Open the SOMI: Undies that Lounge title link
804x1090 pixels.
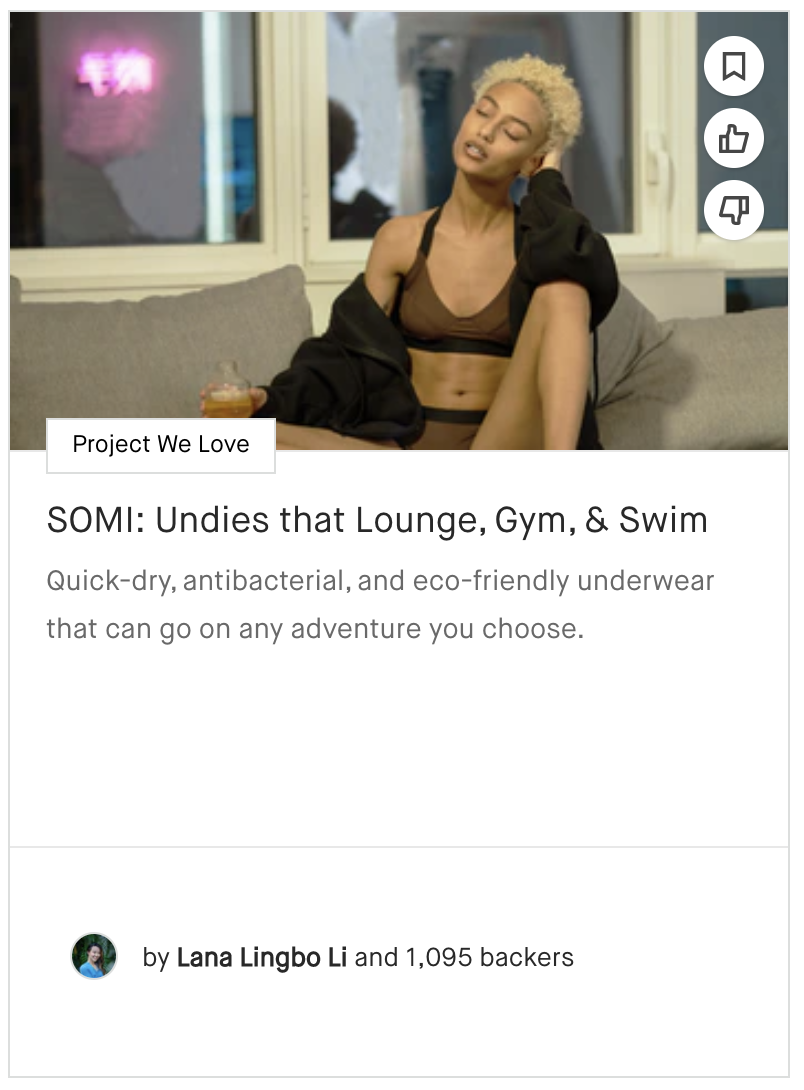point(375,520)
